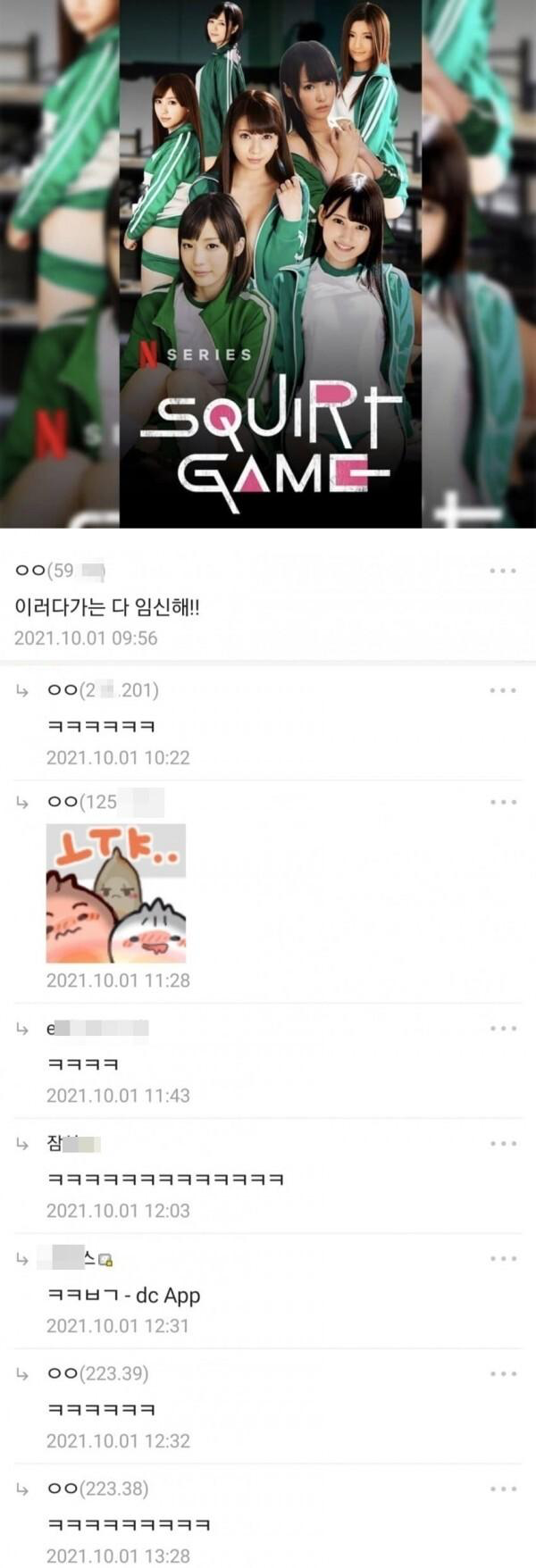Screen dimensions: 536x1568
Task: Open overflow menu on the 12:31 dc App reply
Action: click(x=503, y=1259)
